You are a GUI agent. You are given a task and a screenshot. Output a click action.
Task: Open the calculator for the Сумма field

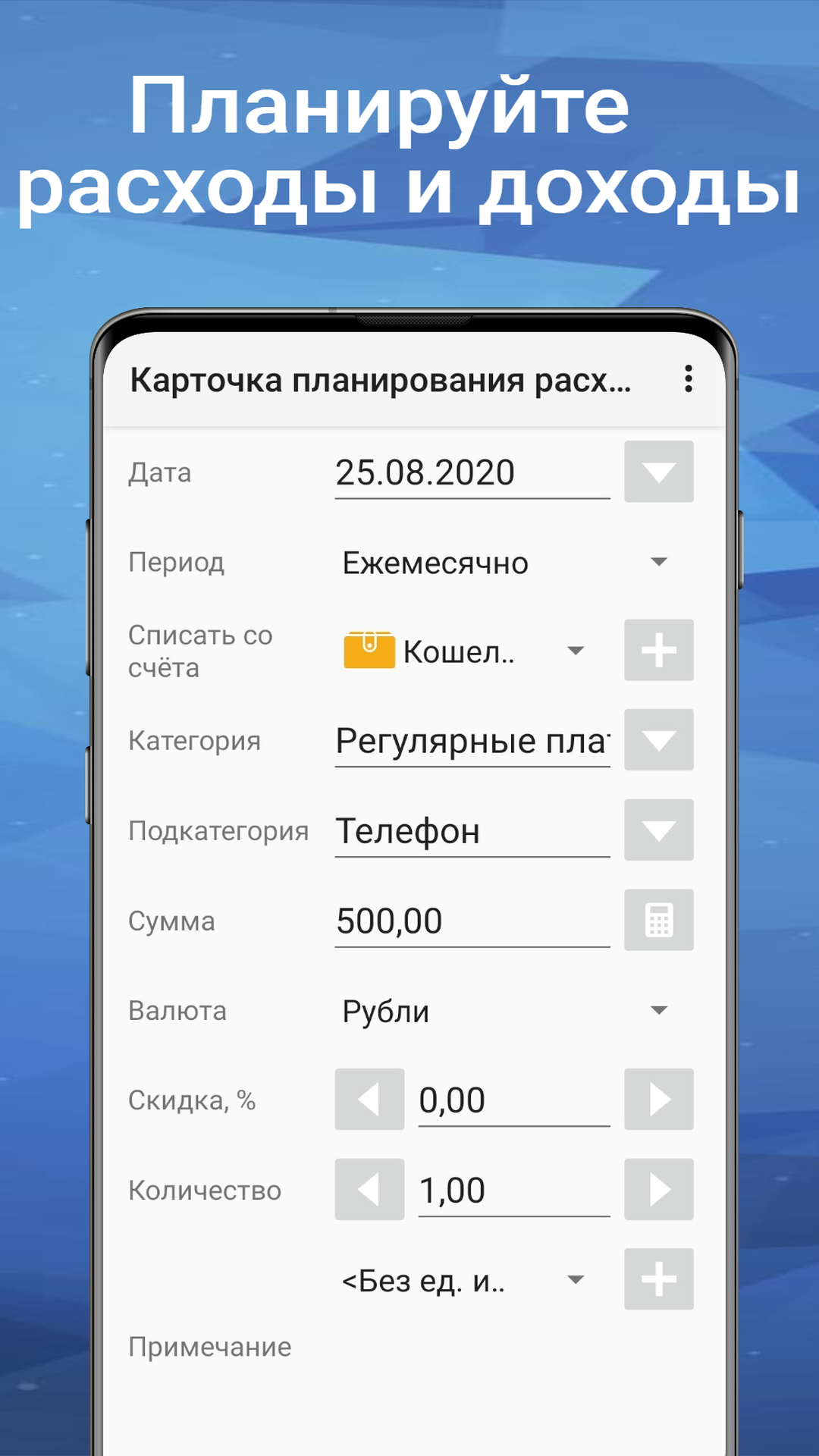(x=658, y=921)
